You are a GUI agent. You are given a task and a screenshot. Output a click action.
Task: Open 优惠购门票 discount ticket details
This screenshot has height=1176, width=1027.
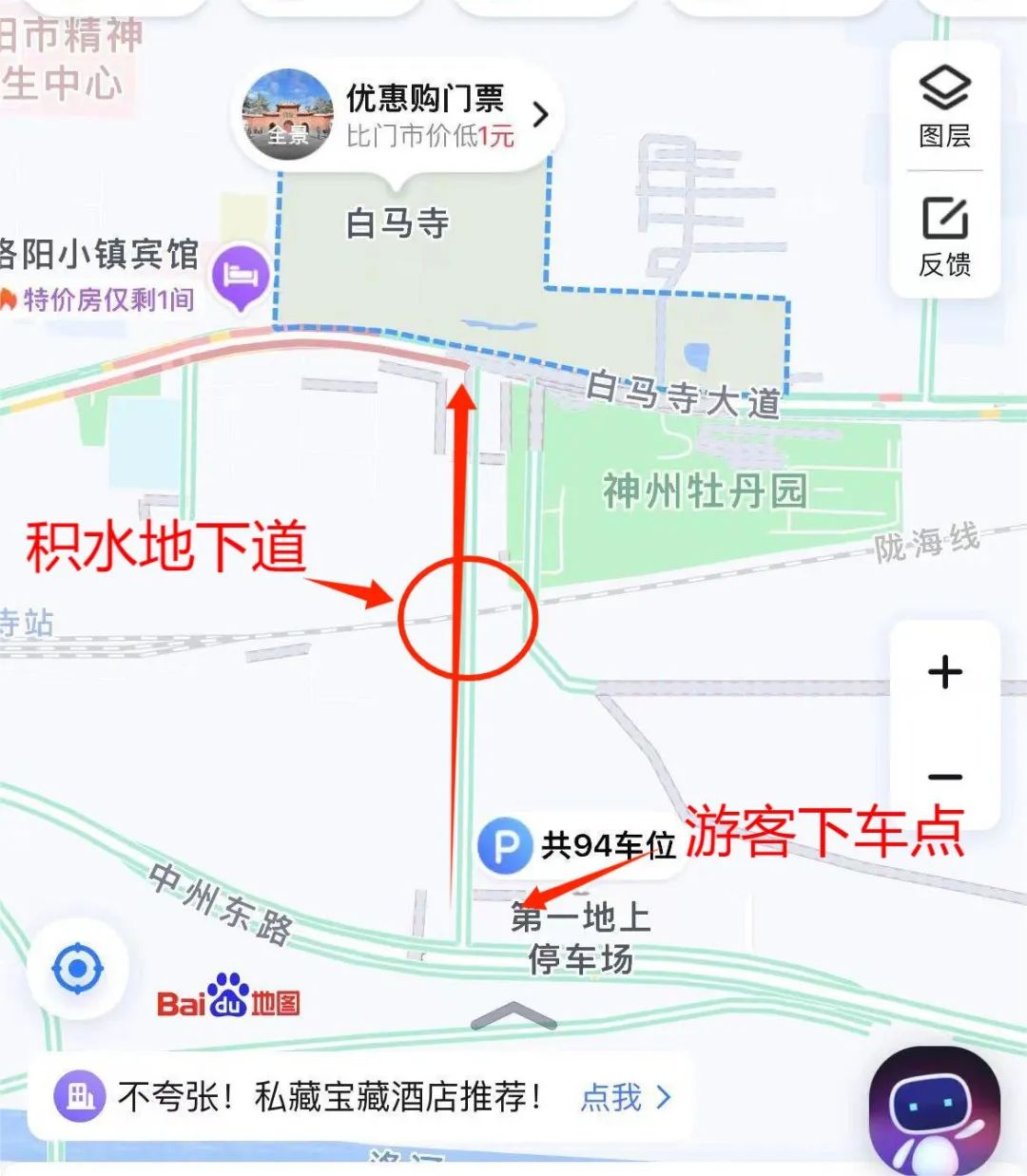425,95
